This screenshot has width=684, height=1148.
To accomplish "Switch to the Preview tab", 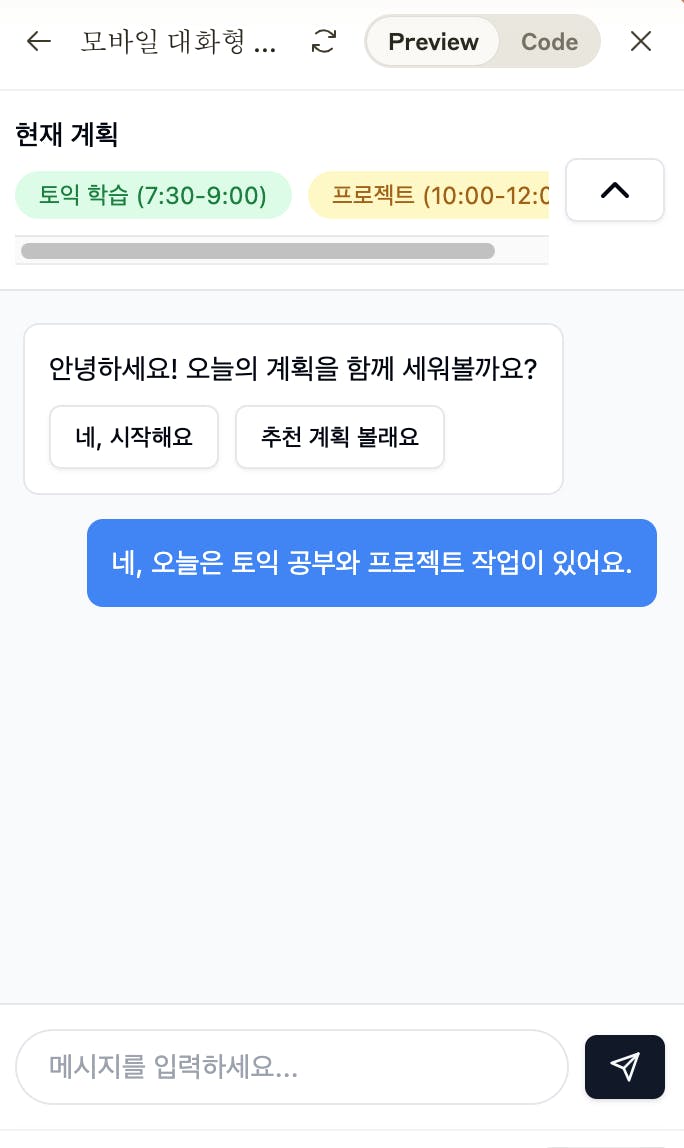I will point(433,42).
